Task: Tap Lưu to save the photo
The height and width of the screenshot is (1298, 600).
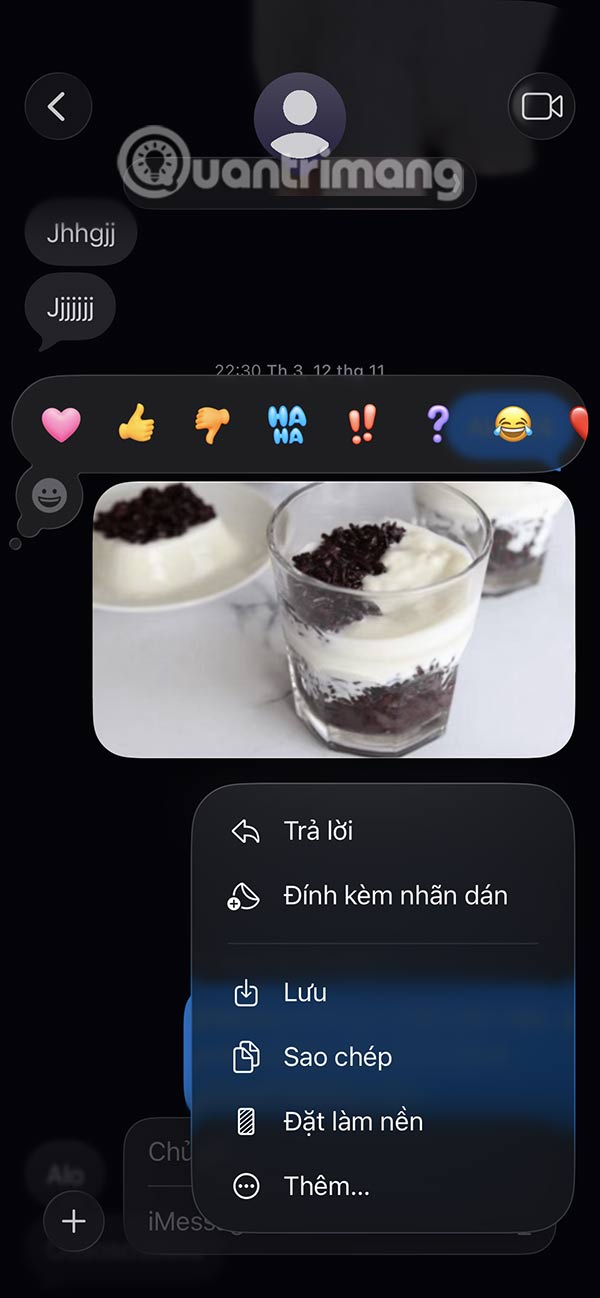Action: coord(304,993)
